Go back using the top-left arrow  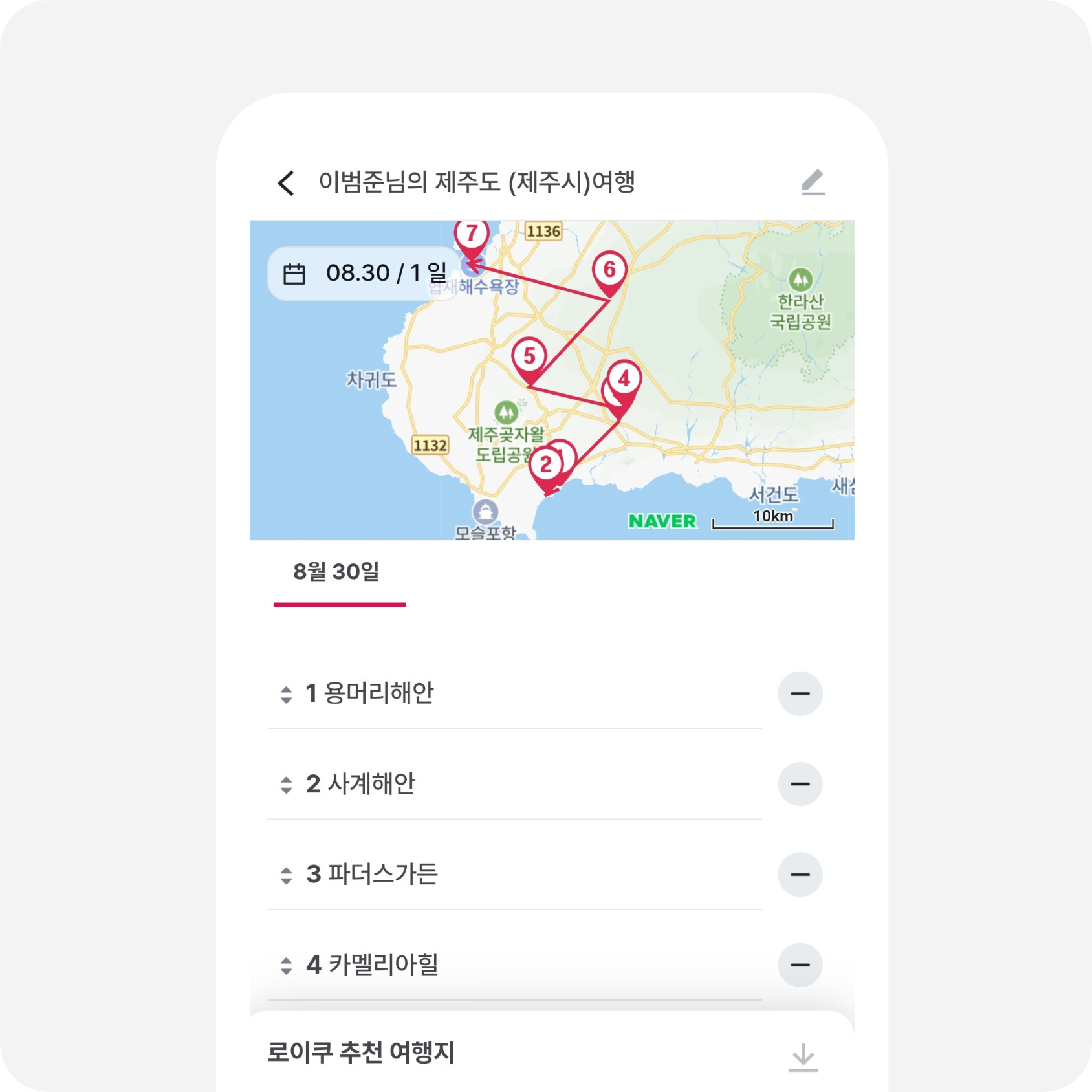click(x=286, y=183)
